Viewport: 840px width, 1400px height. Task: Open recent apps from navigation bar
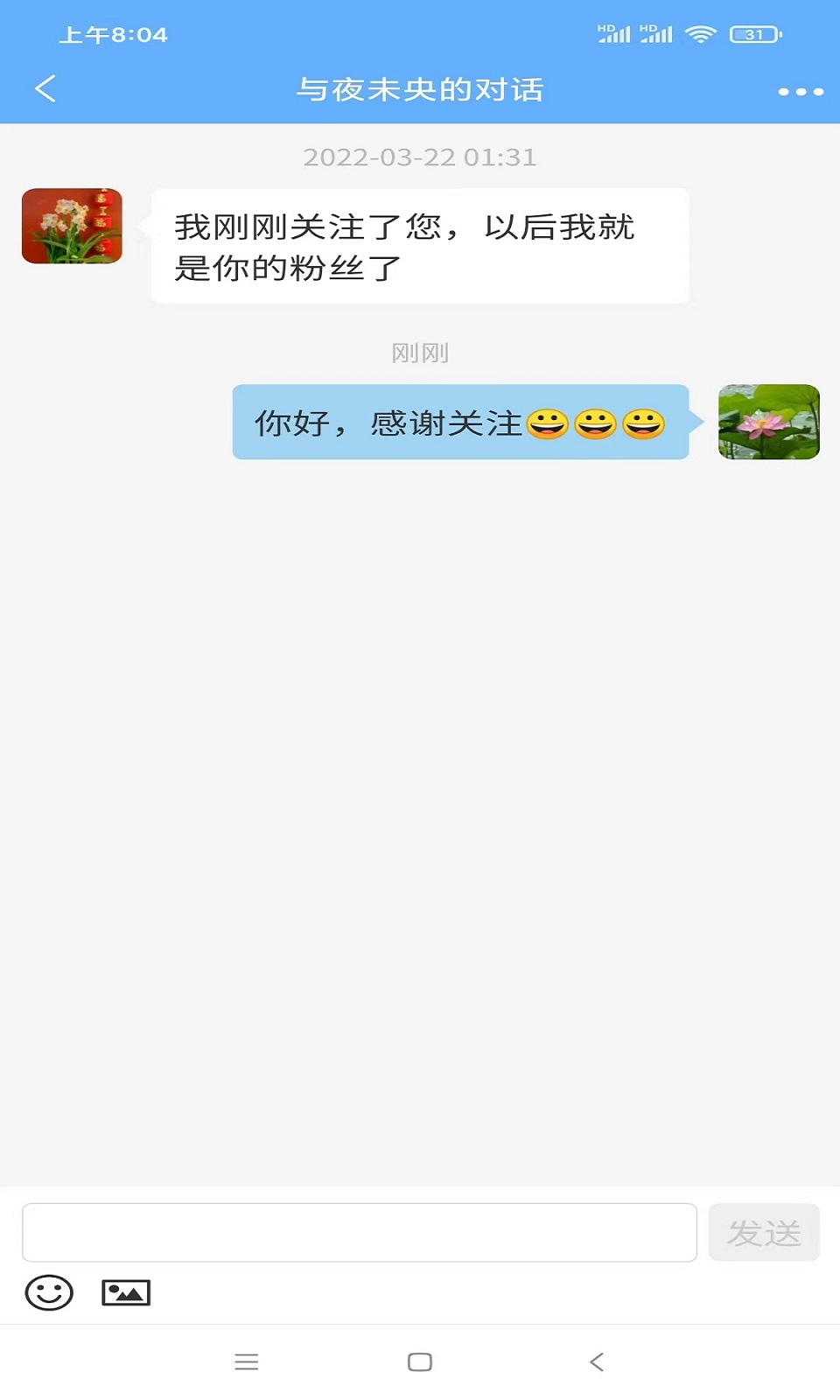[247, 1361]
